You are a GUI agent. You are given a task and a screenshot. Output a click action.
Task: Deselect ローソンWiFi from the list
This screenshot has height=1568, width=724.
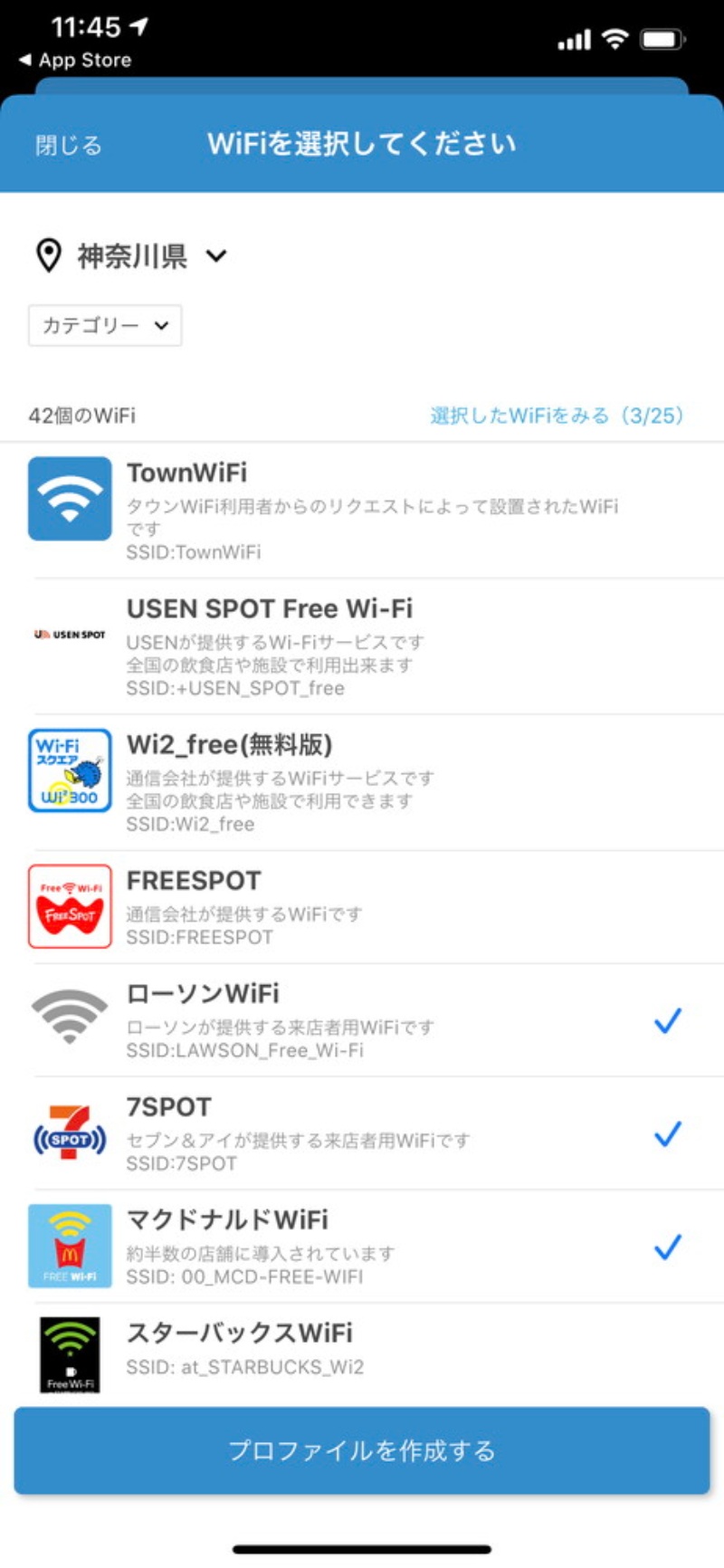click(362, 1020)
